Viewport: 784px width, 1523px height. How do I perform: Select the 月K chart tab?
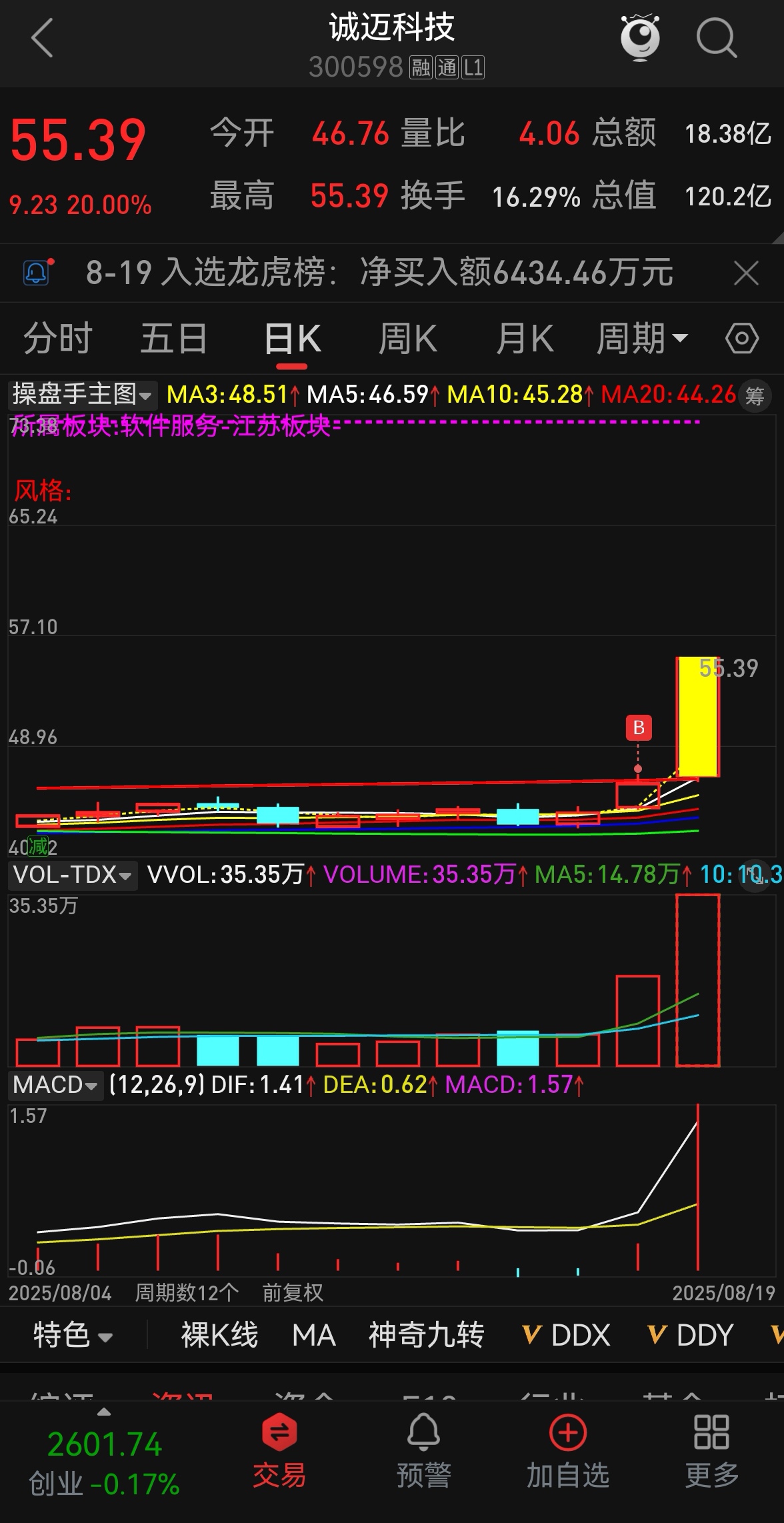(525, 339)
